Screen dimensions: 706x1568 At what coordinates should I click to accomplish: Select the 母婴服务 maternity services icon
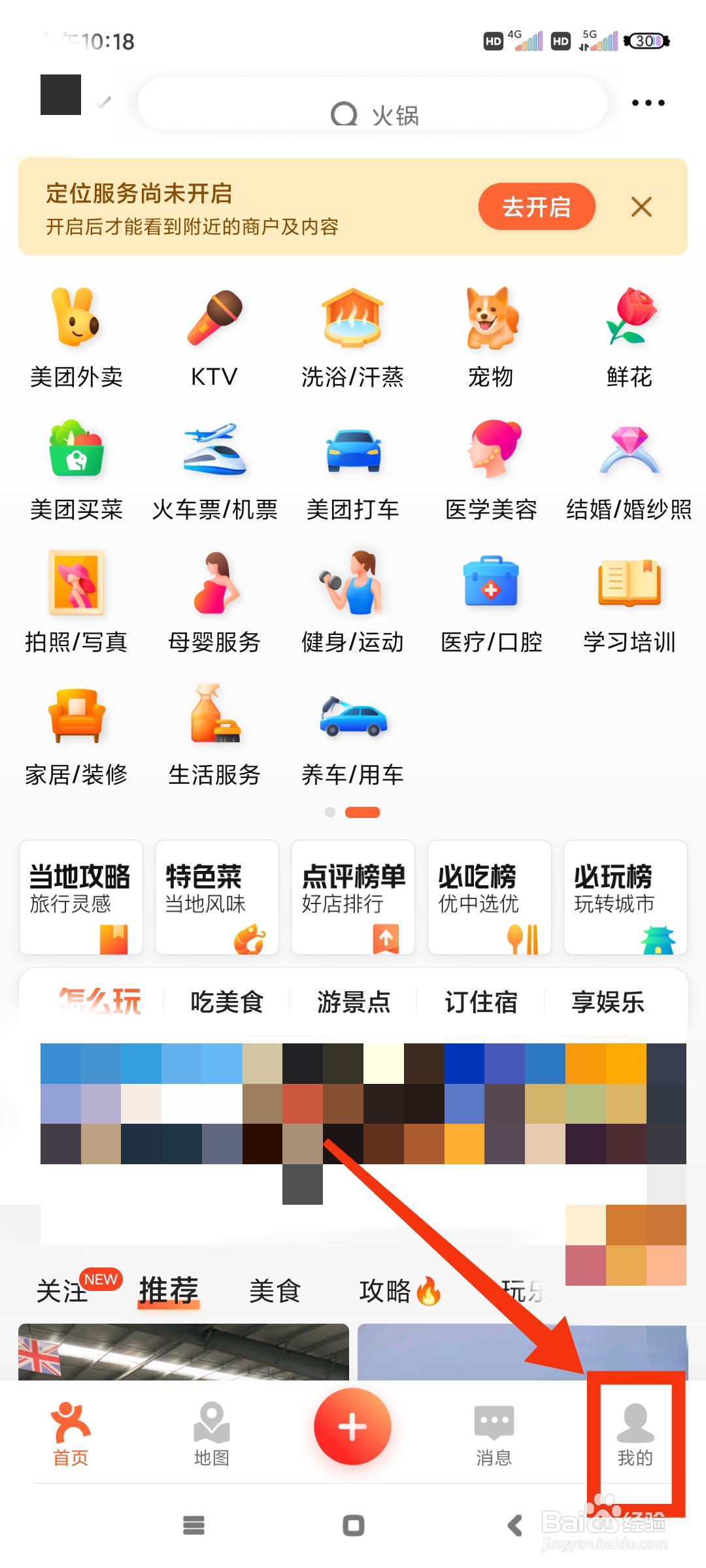pyautogui.click(x=216, y=588)
